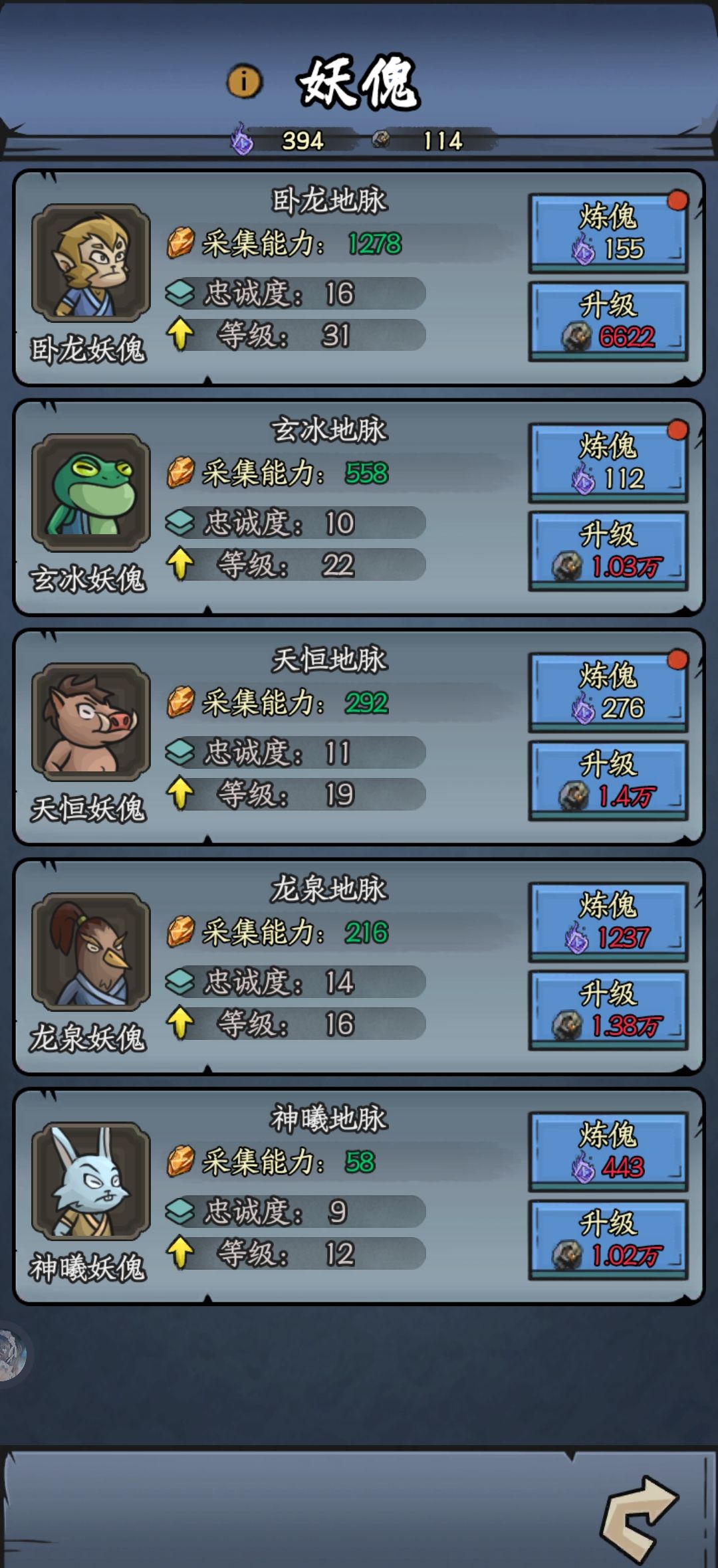View the 天恒妖傀 boar portrait
This screenshot has width=718, height=1568.
coord(91,722)
